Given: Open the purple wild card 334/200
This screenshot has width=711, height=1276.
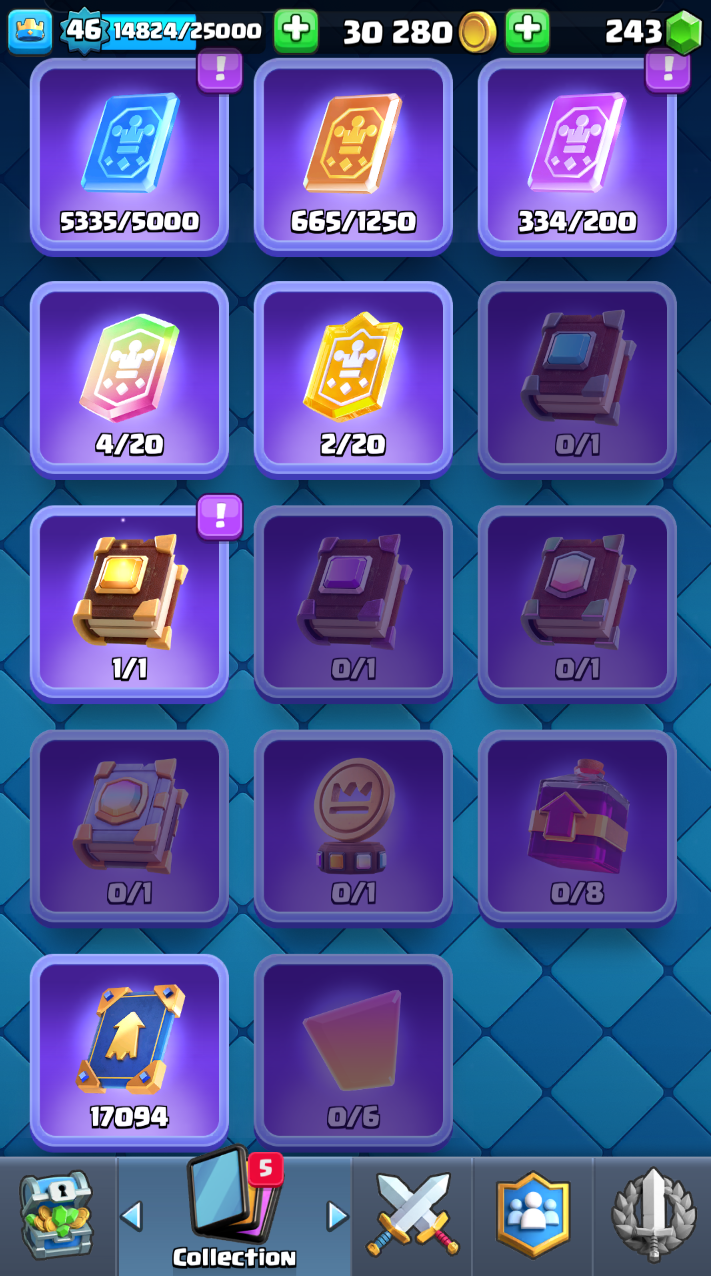Looking at the screenshot, I should coord(577,155).
